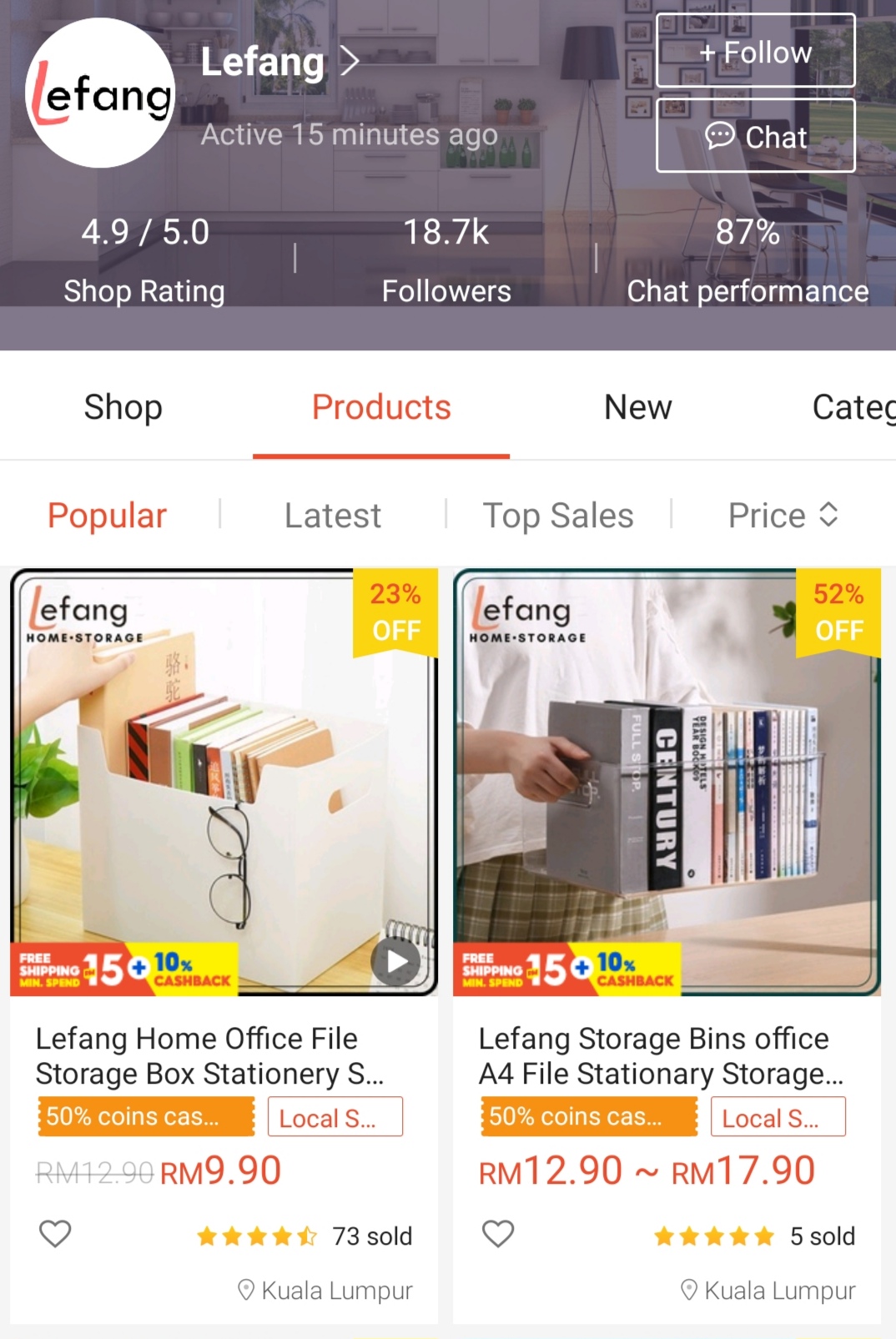Viewport: 896px width, 1339px height.
Task: Sort products by Top Sales
Action: (x=558, y=516)
